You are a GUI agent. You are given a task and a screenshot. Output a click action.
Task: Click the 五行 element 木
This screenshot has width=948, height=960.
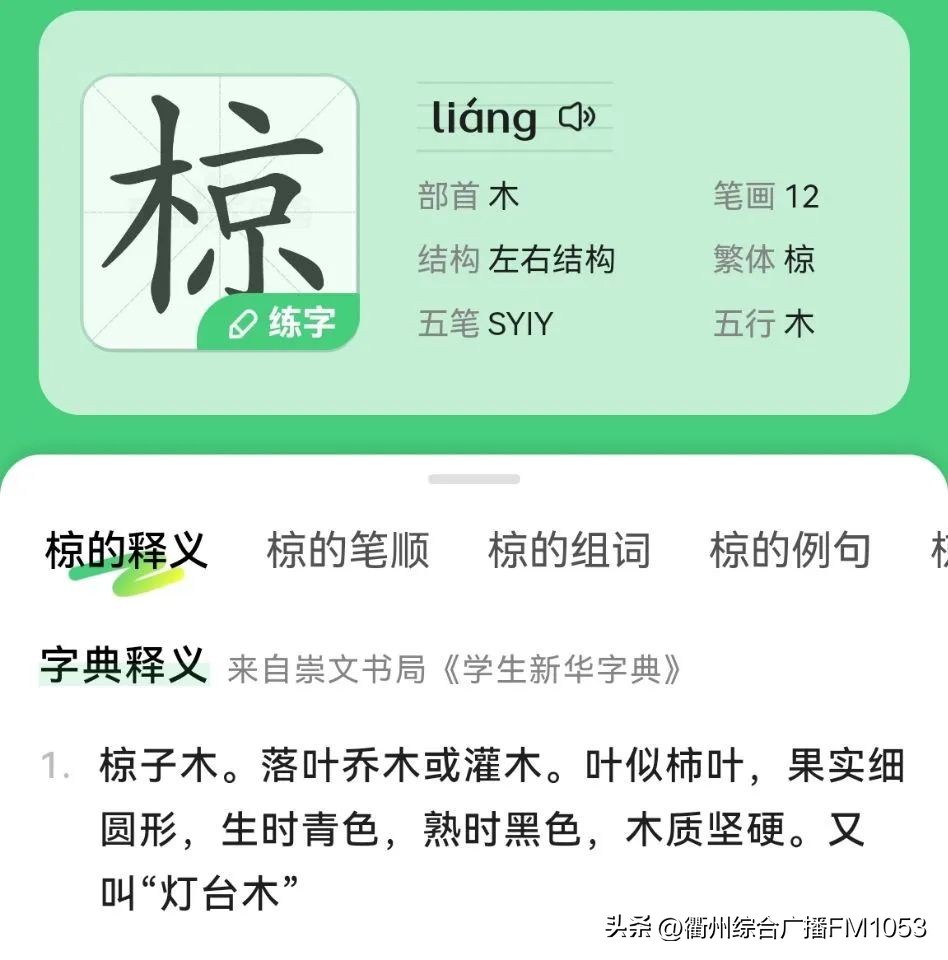[801, 323]
